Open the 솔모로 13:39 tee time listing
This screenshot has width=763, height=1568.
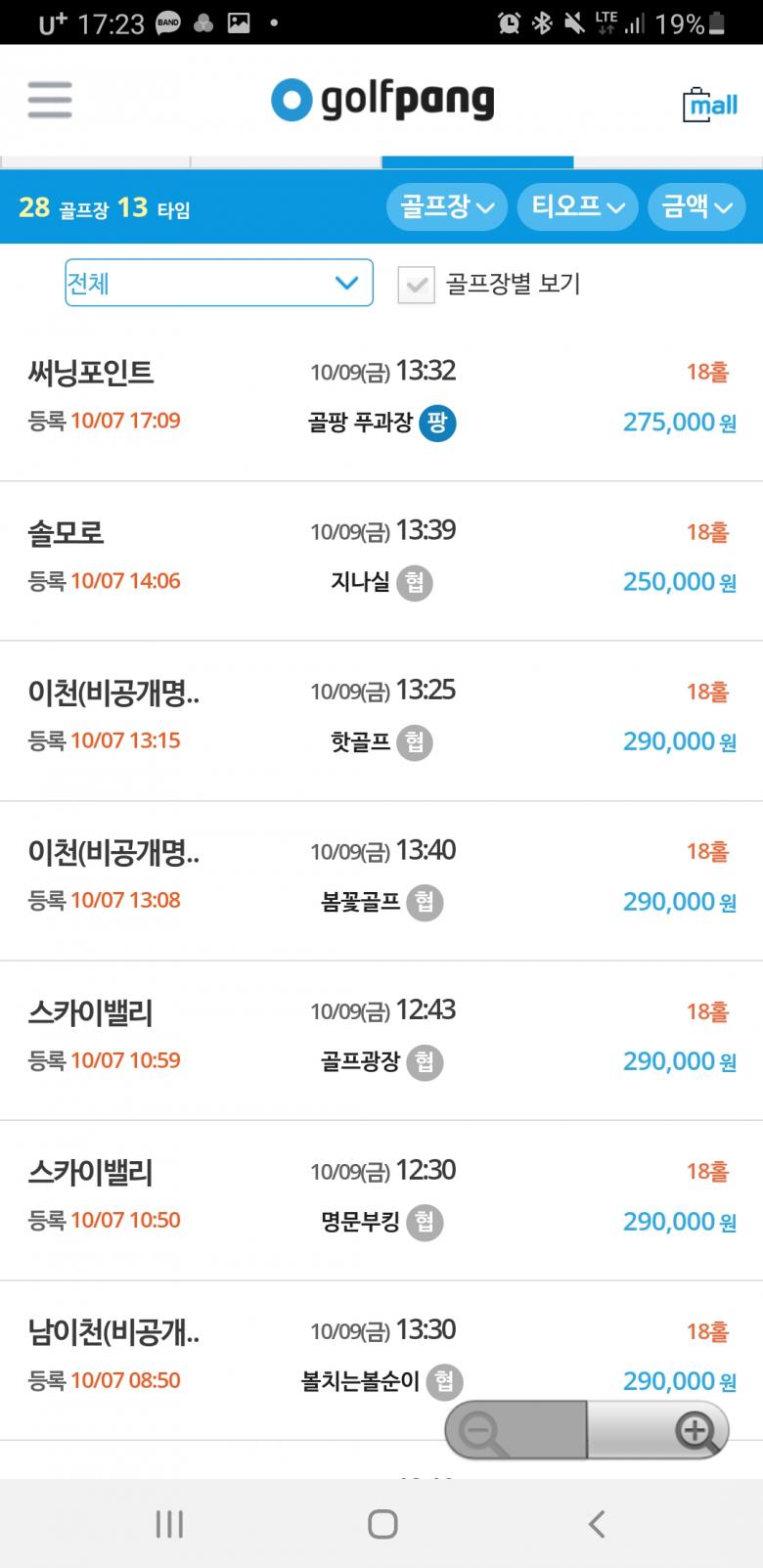[x=381, y=557]
